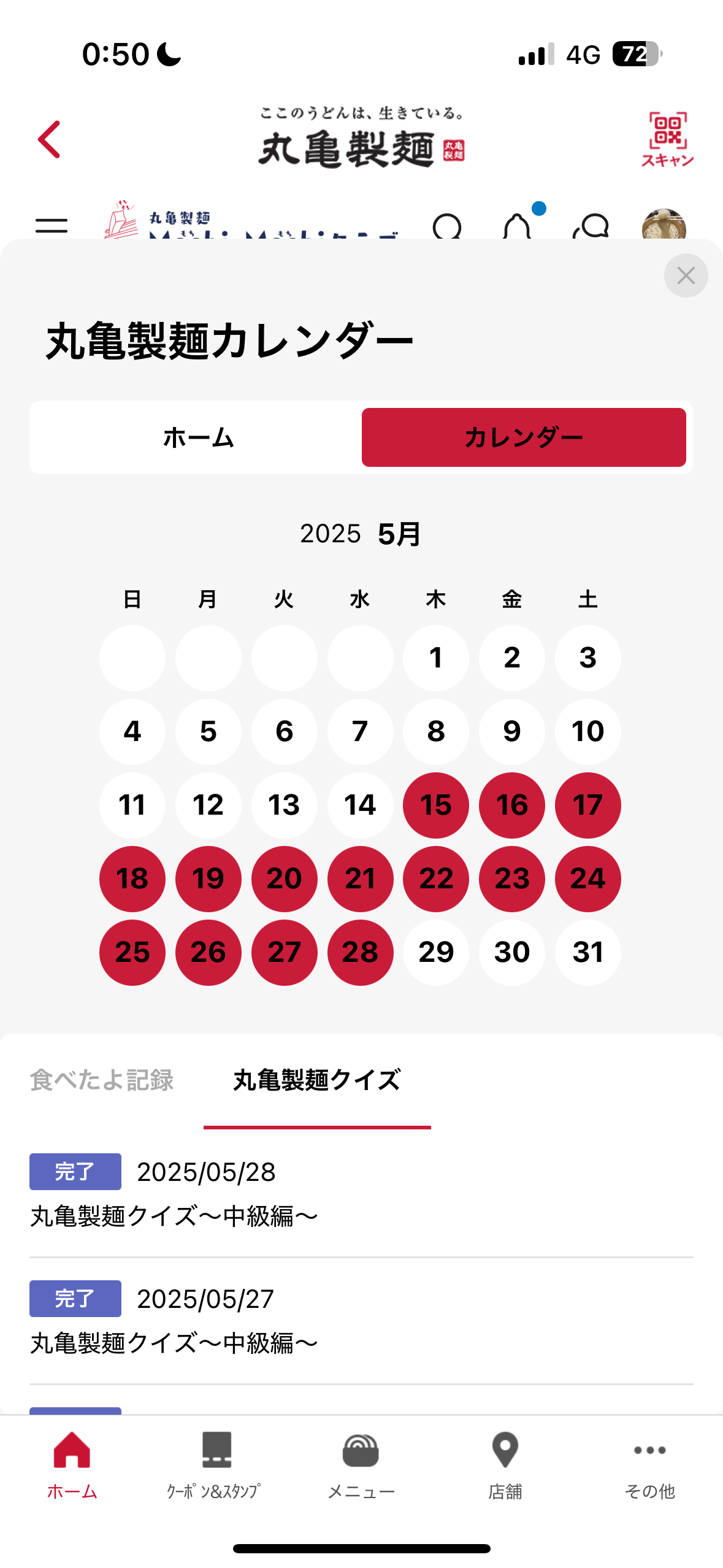Screen dimensions: 723x1568
Task: Close the 丸亀製麺カレンダー sheet
Action: point(686,275)
